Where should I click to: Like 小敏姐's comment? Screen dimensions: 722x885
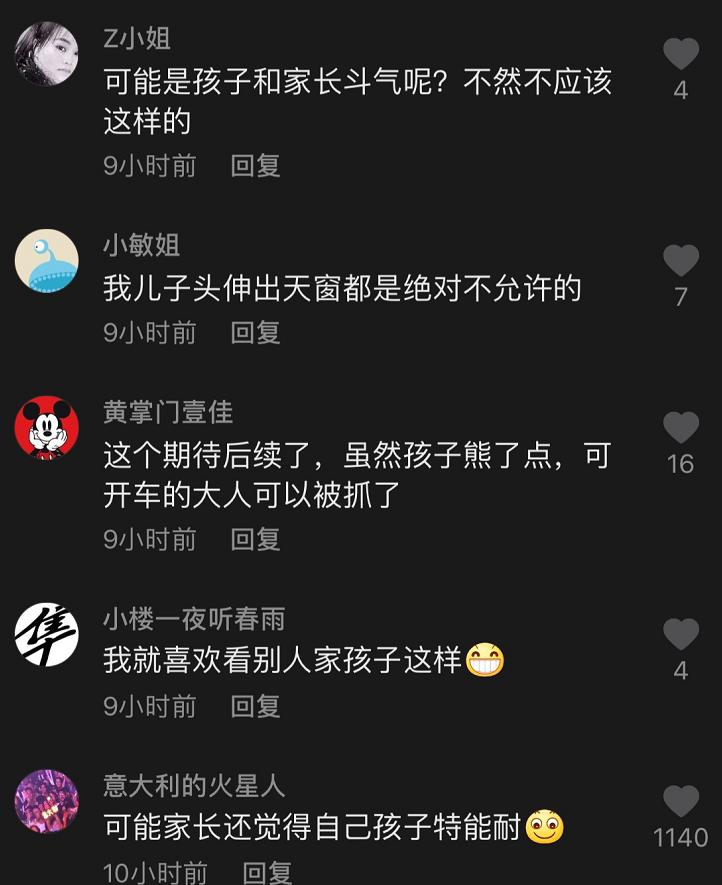[x=681, y=260]
